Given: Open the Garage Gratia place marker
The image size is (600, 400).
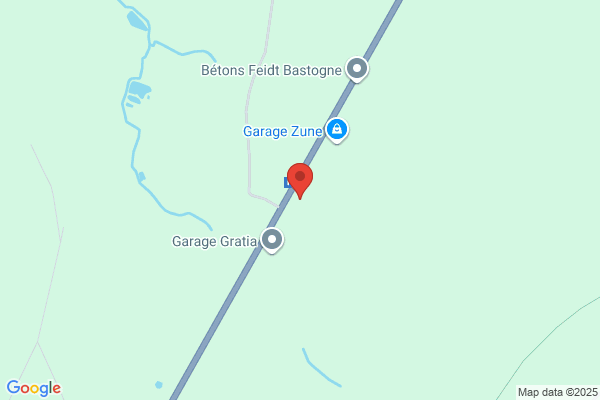Looking at the screenshot, I should click(x=272, y=241).
